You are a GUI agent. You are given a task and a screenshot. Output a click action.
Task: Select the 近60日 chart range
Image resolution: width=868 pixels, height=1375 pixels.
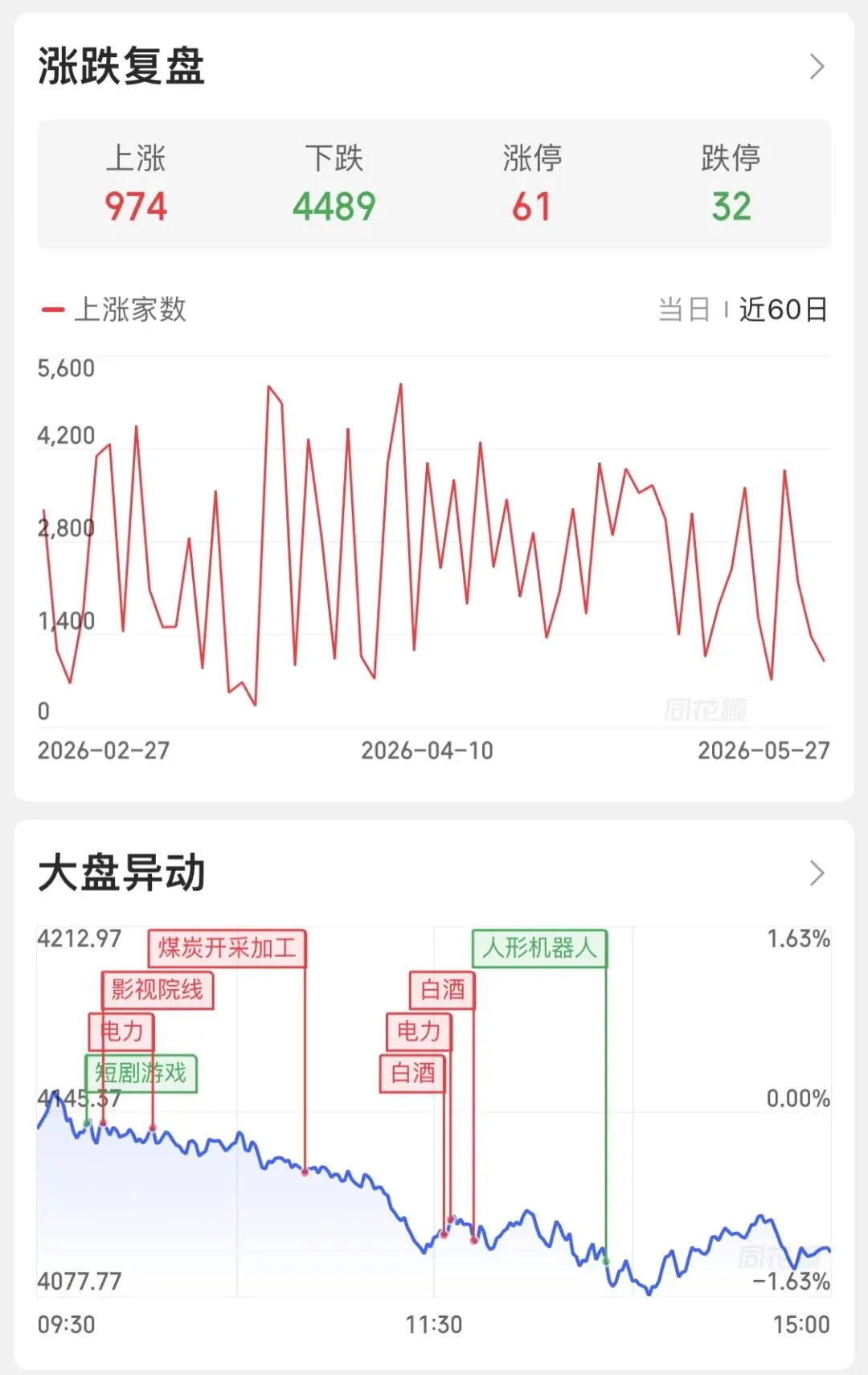(783, 310)
